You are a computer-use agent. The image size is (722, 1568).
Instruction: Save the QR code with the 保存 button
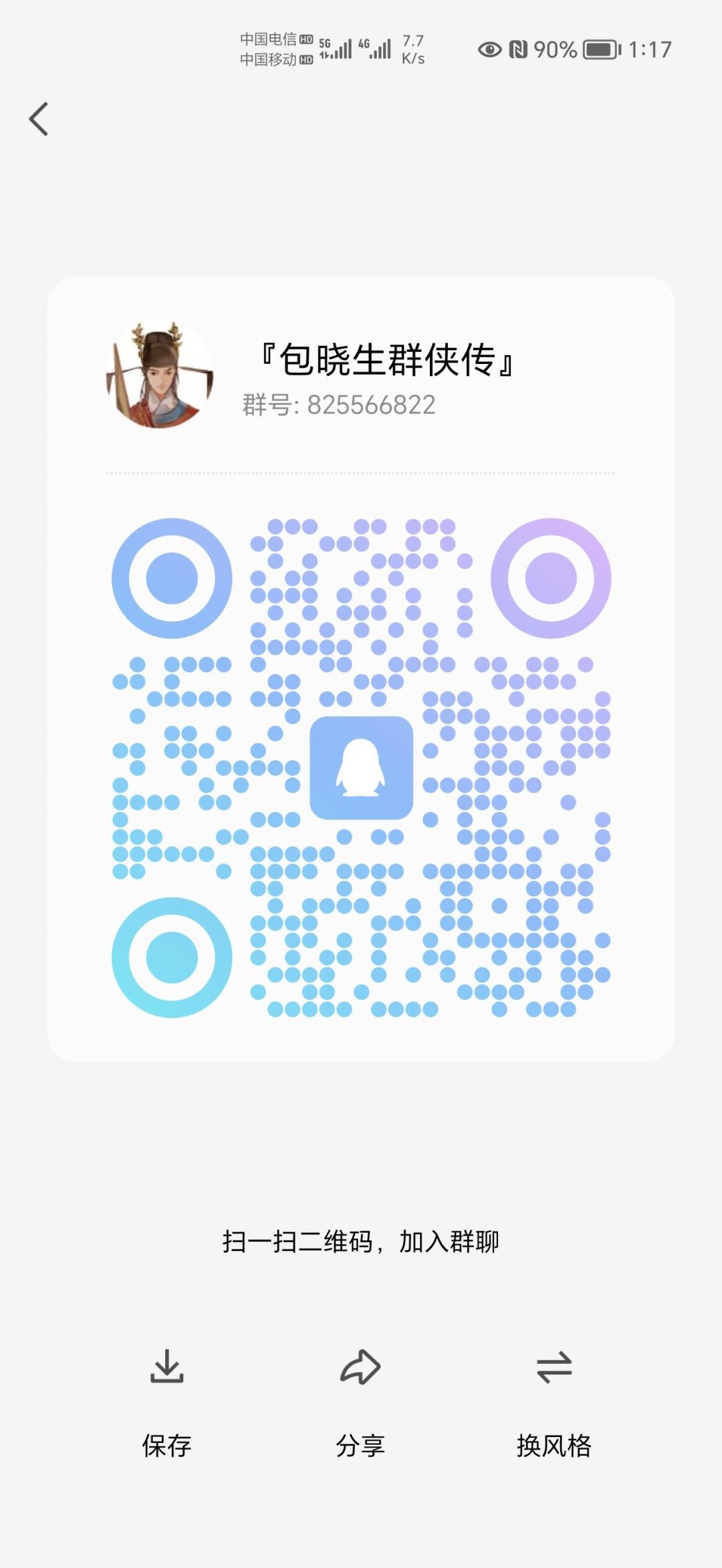[x=167, y=1445]
